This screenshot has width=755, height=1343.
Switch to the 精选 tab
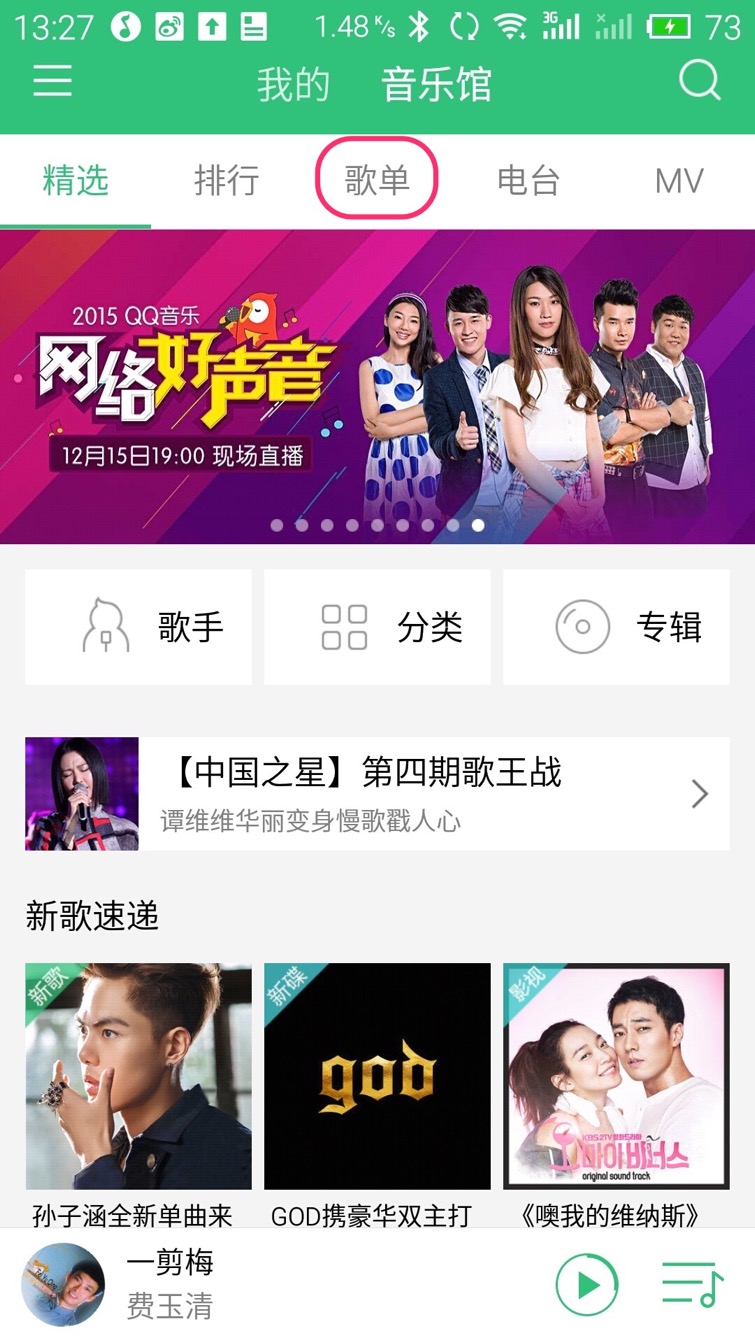point(75,181)
